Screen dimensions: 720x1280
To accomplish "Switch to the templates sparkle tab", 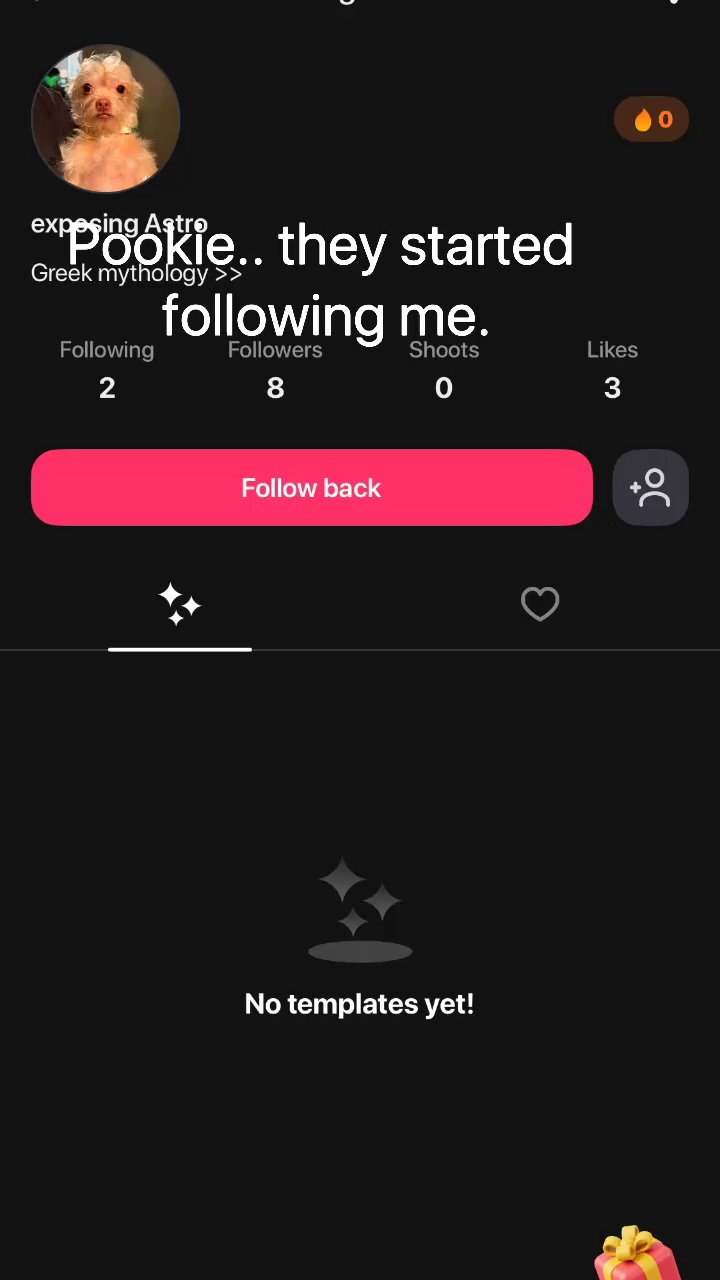I will tap(180, 605).
